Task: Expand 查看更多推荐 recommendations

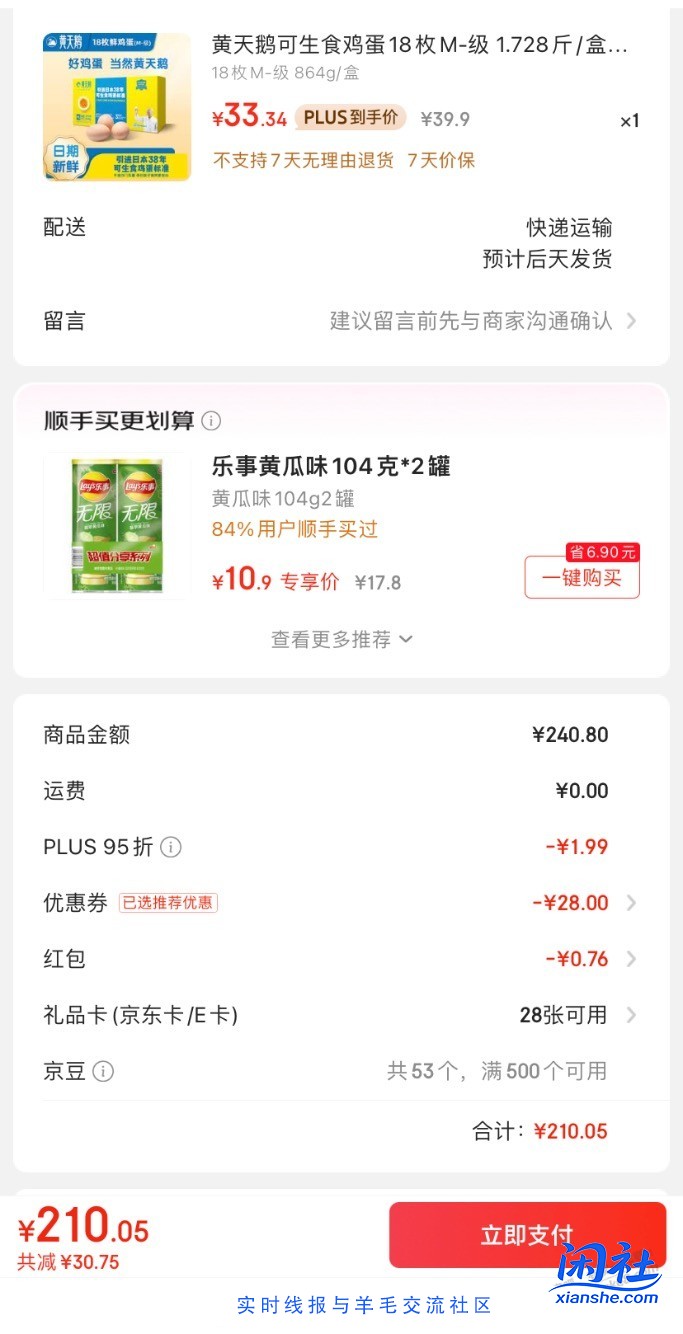Action: (341, 639)
